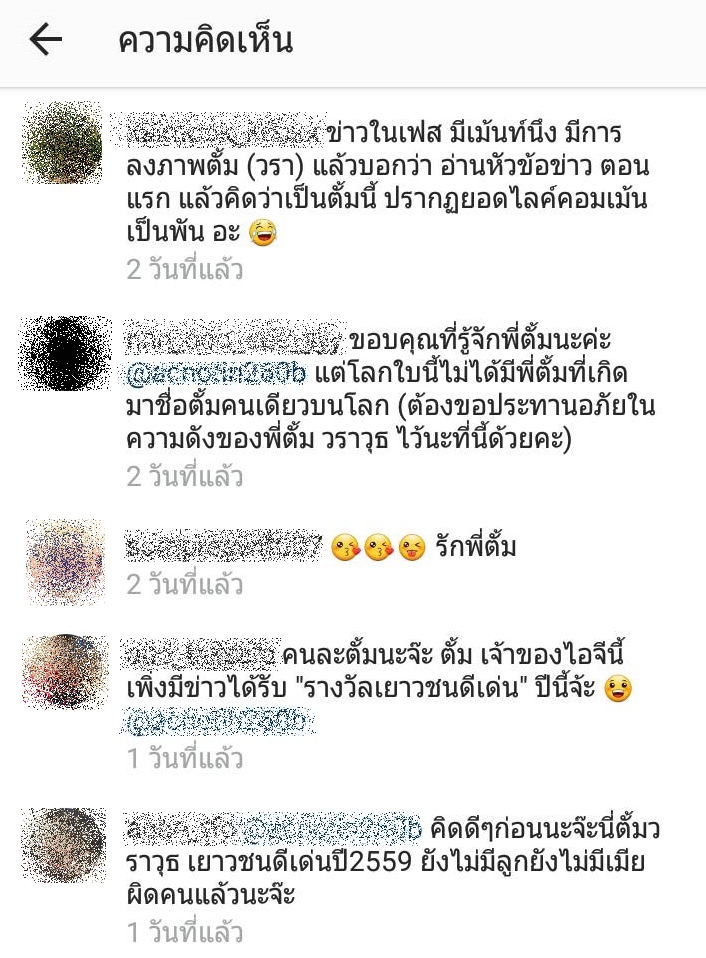This screenshot has width=706, height=958.
Task: Open avatar beside คิดดีๆก่อนนะจ๊ะ comment
Action: tap(64, 844)
